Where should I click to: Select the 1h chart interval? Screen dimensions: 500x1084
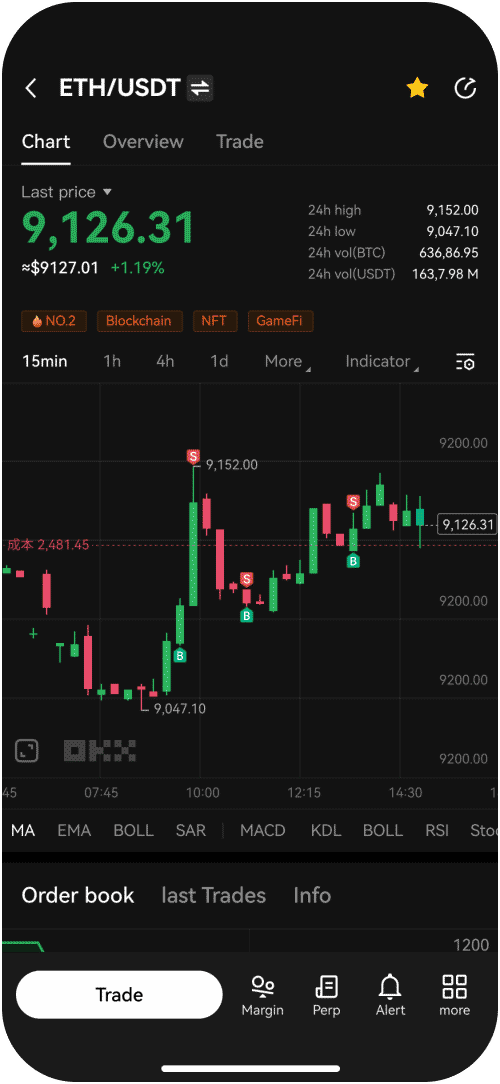click(112, 361)
